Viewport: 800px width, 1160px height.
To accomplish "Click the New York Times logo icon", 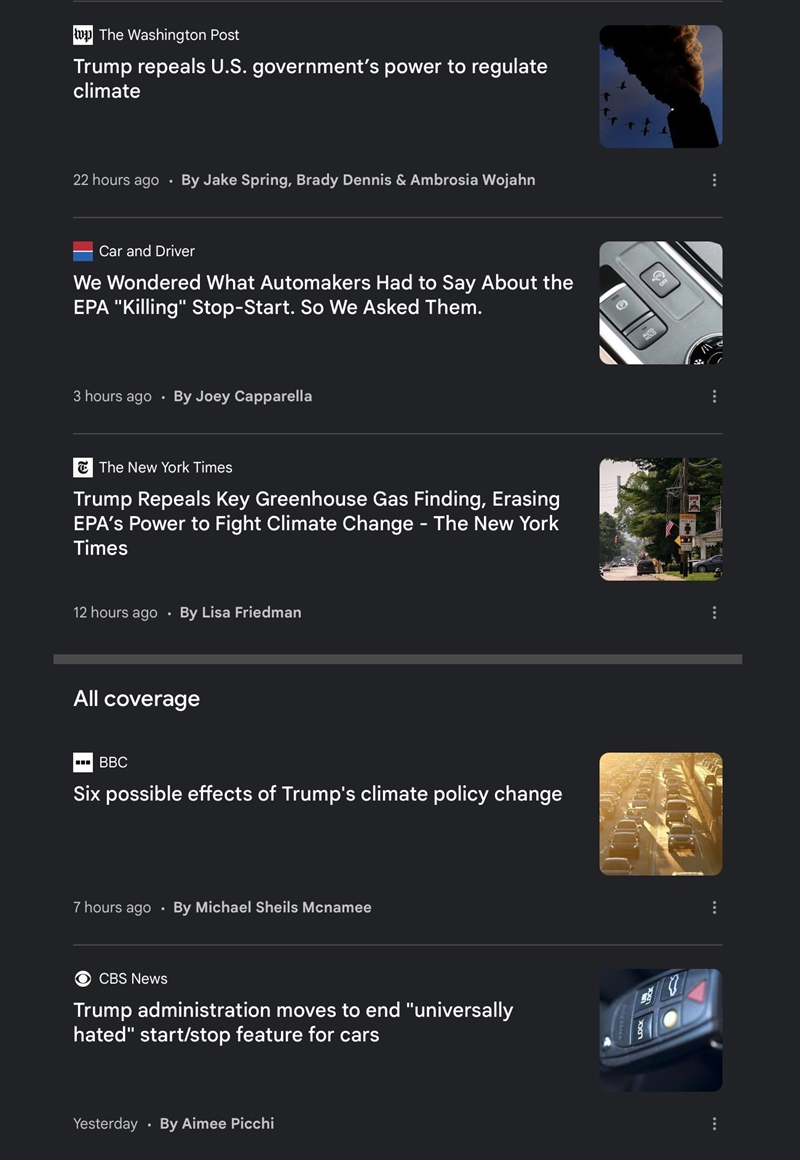I will [x=81, y=467].
